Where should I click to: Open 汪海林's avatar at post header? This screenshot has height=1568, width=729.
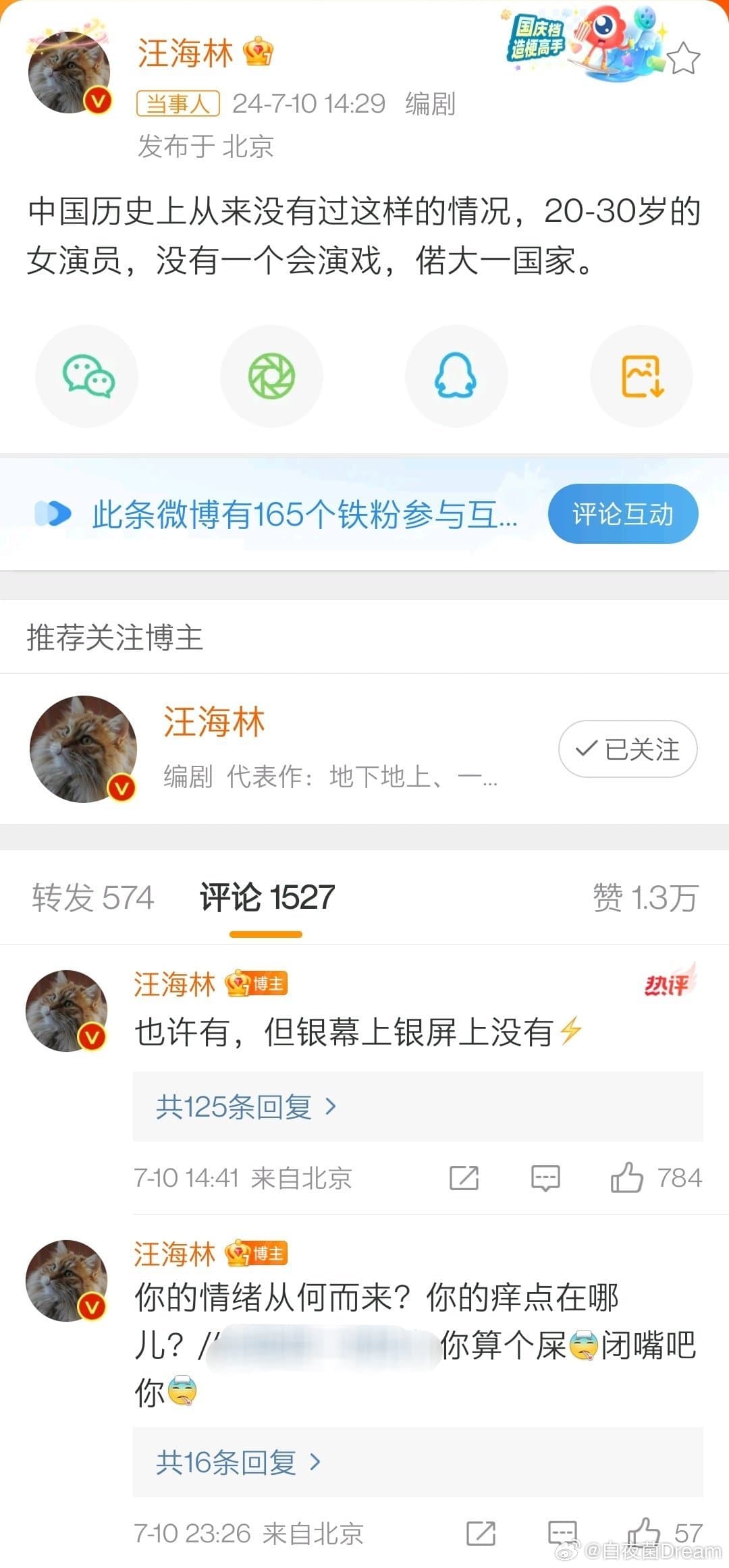[69, 73]
